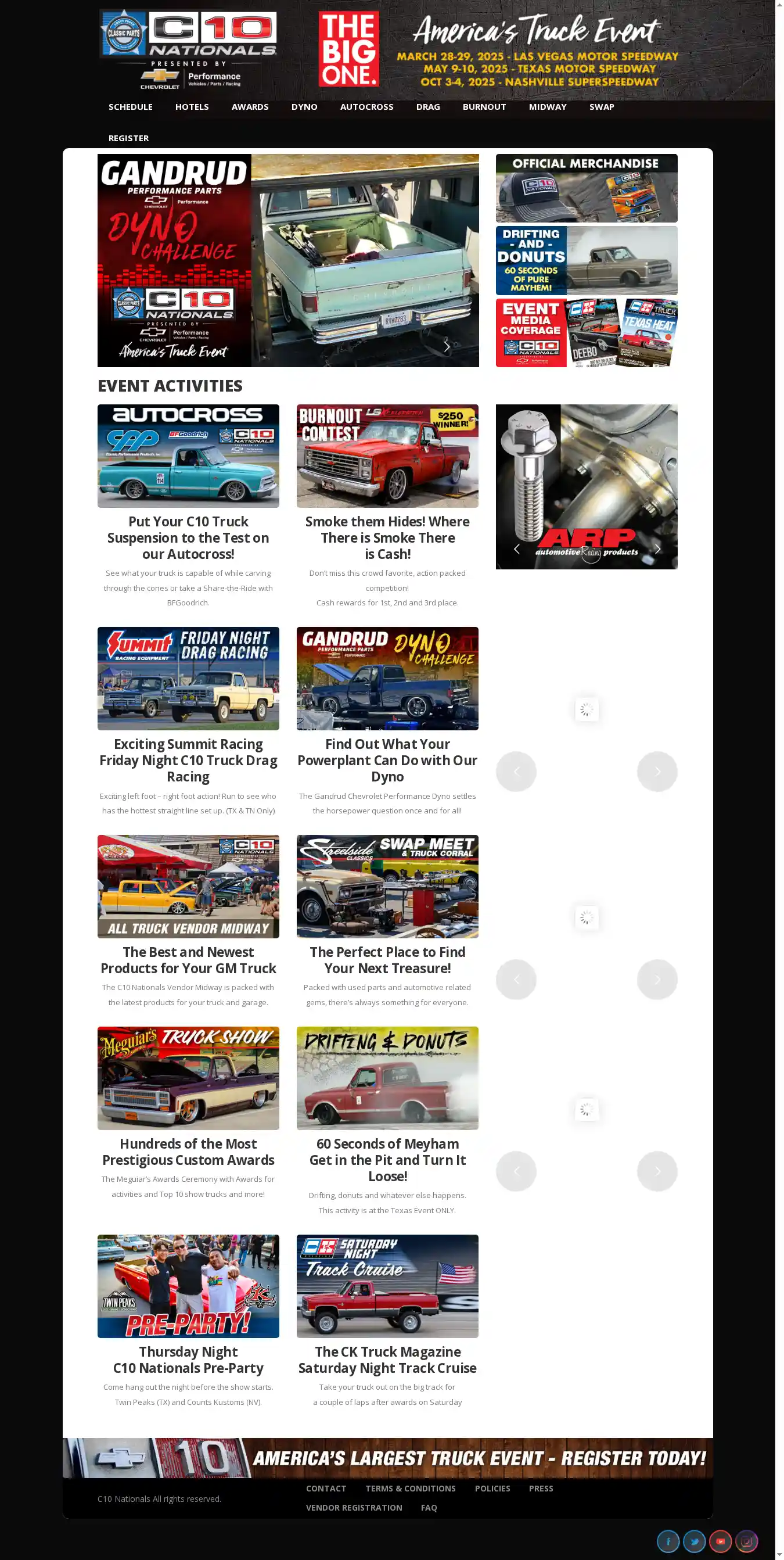Advance the Gandrud Dyno Challenge slider
Image resolution: width=784 pixels, height=1560 pixels.
coord(447,346)
